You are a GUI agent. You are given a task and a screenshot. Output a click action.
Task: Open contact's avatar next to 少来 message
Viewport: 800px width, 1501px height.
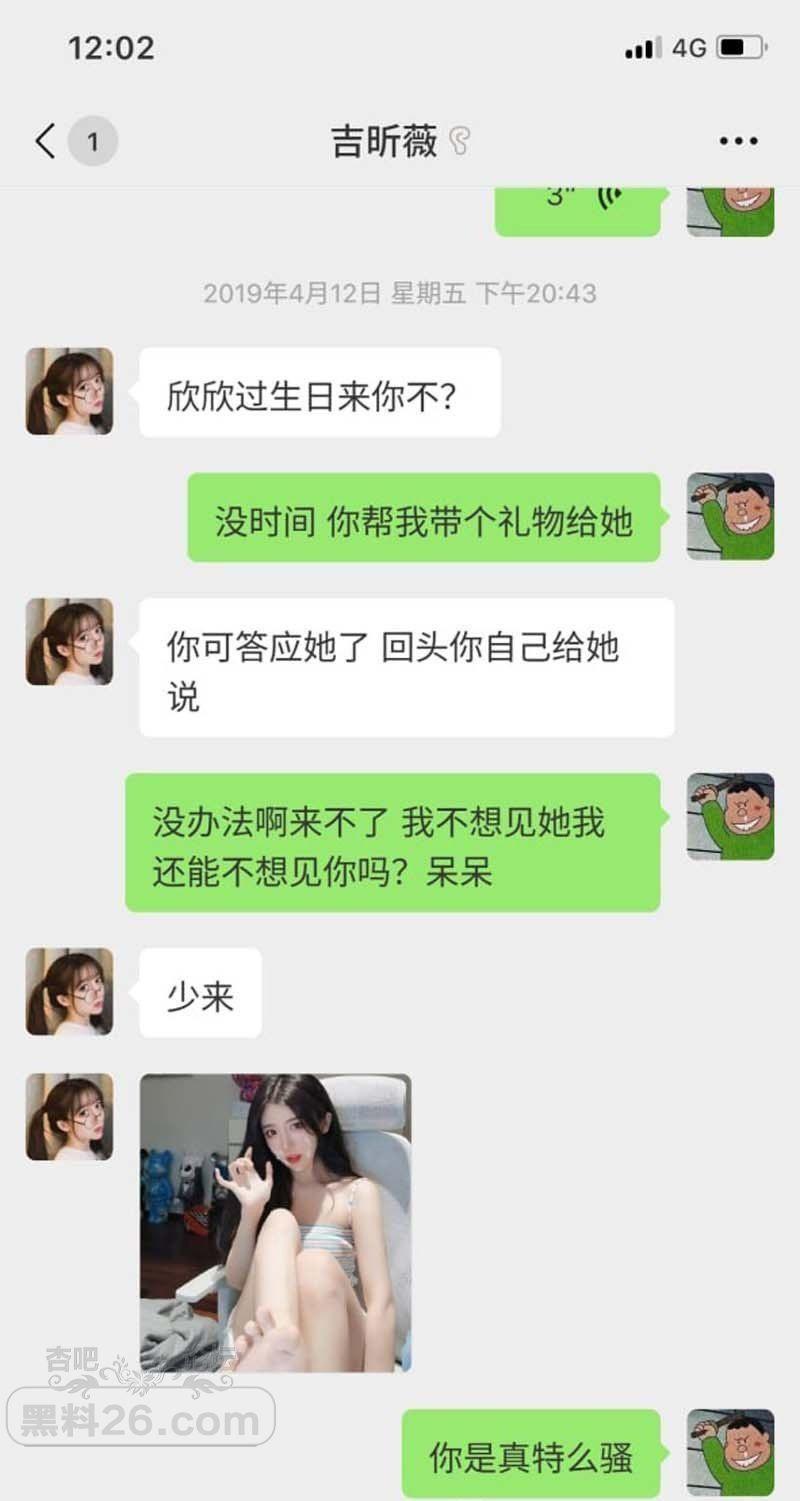69,991
